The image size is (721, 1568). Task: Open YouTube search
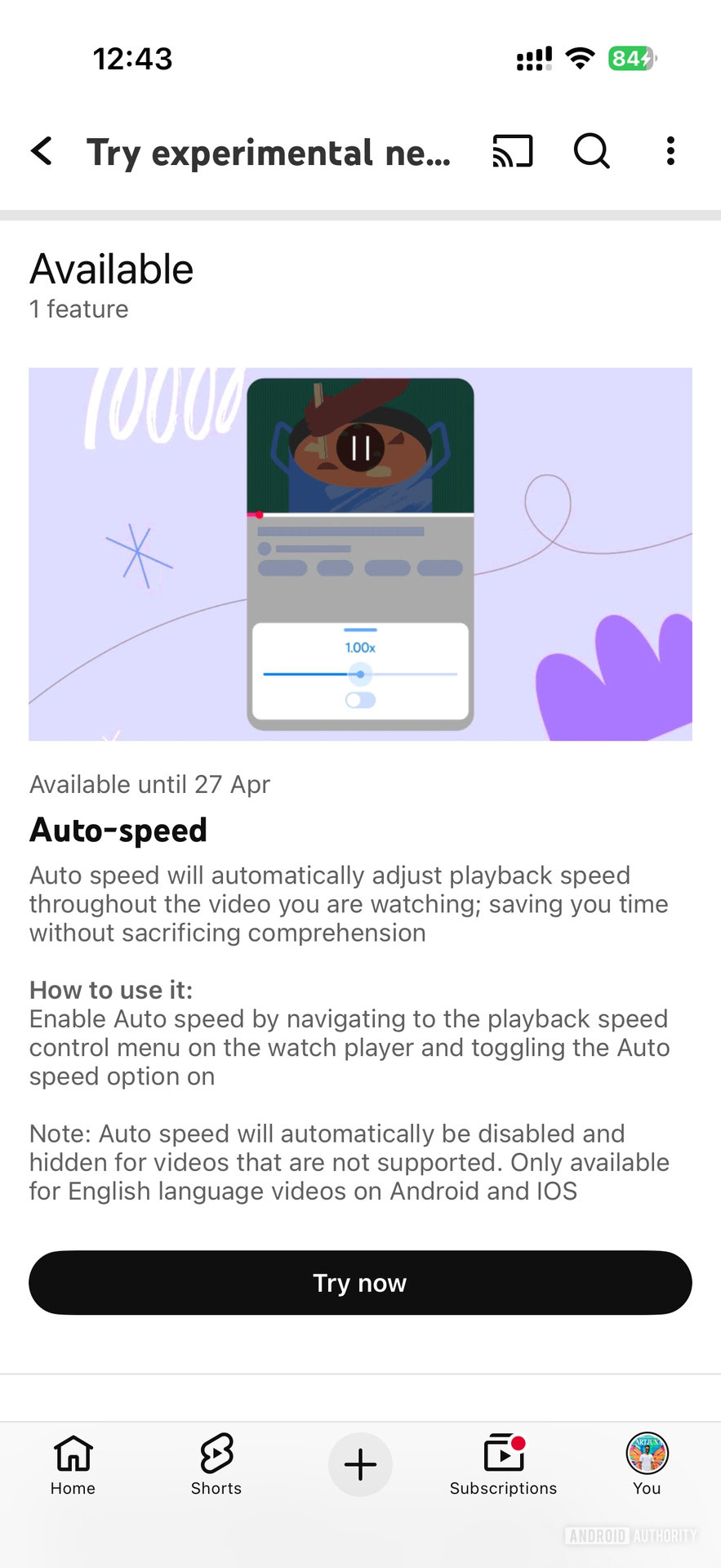click(x=591, y=151)
